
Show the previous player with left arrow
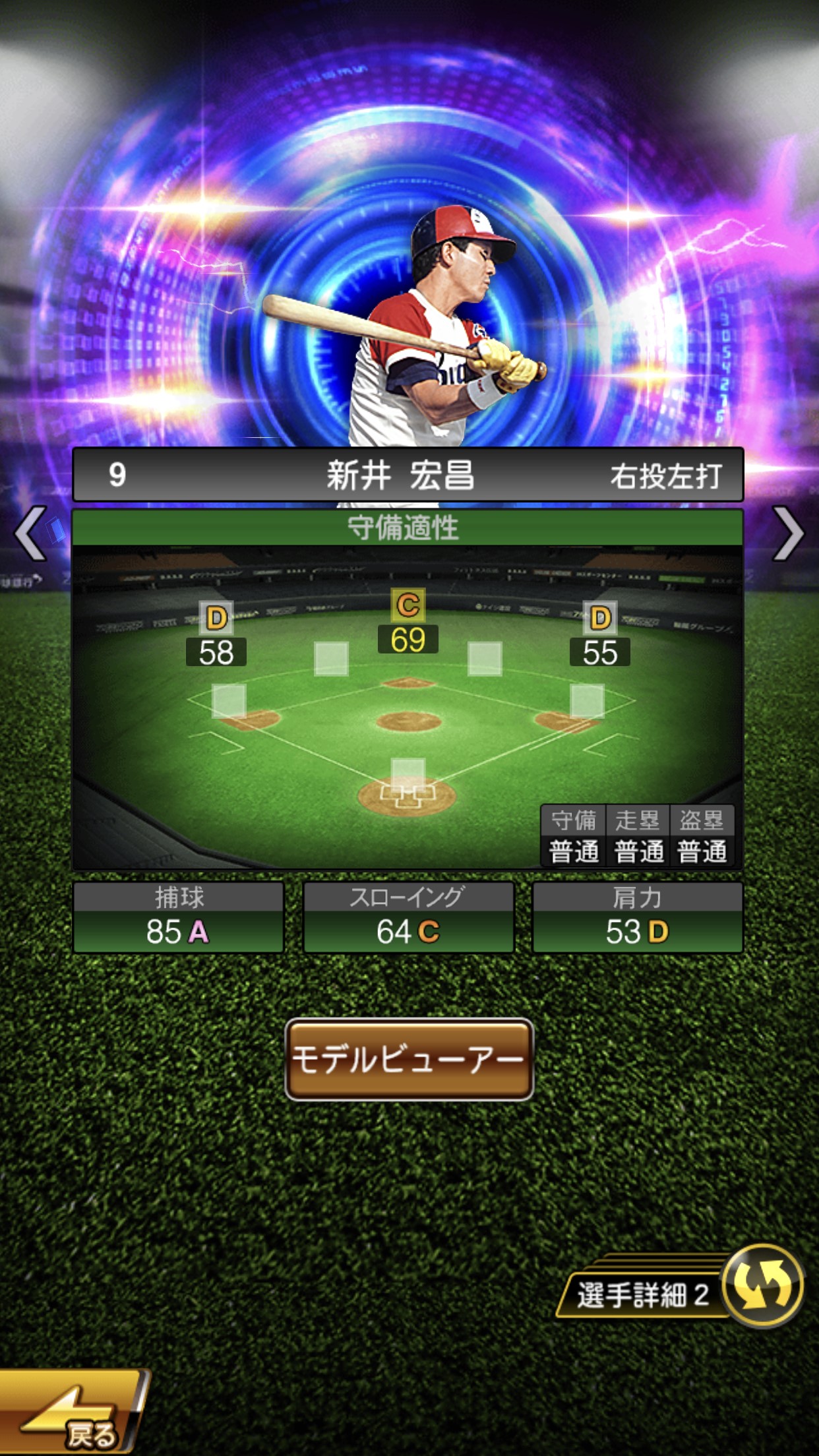pos(31,533)
